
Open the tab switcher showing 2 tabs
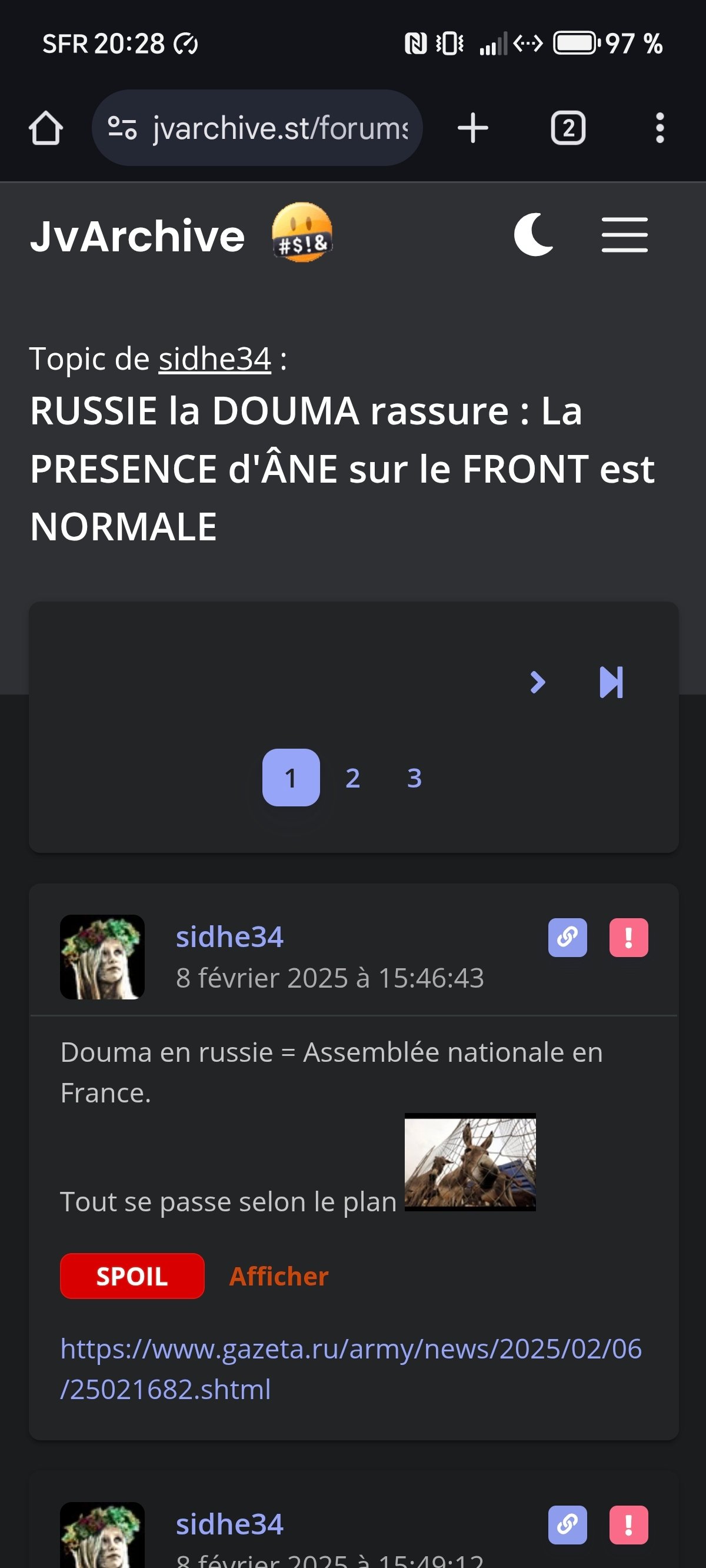[568, 128]
